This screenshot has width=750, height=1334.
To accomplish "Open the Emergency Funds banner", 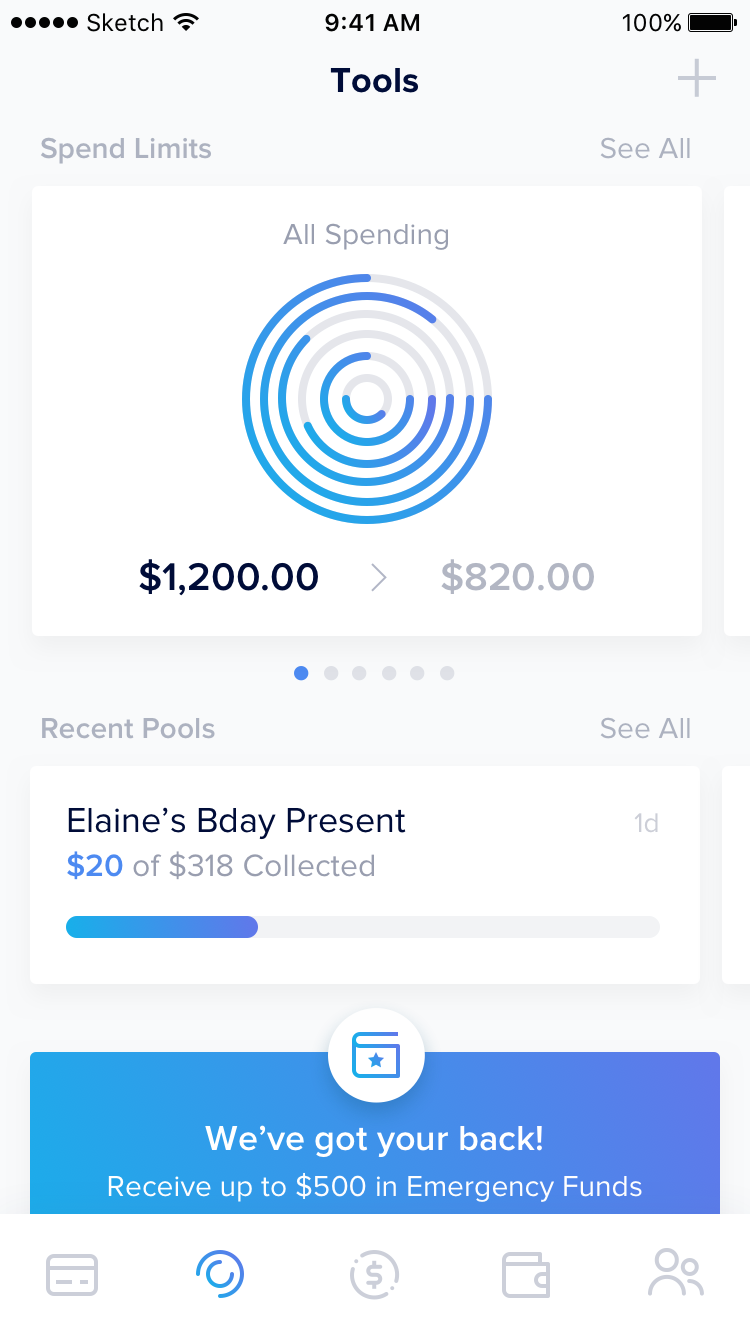I will click(x=375, y=1133).
